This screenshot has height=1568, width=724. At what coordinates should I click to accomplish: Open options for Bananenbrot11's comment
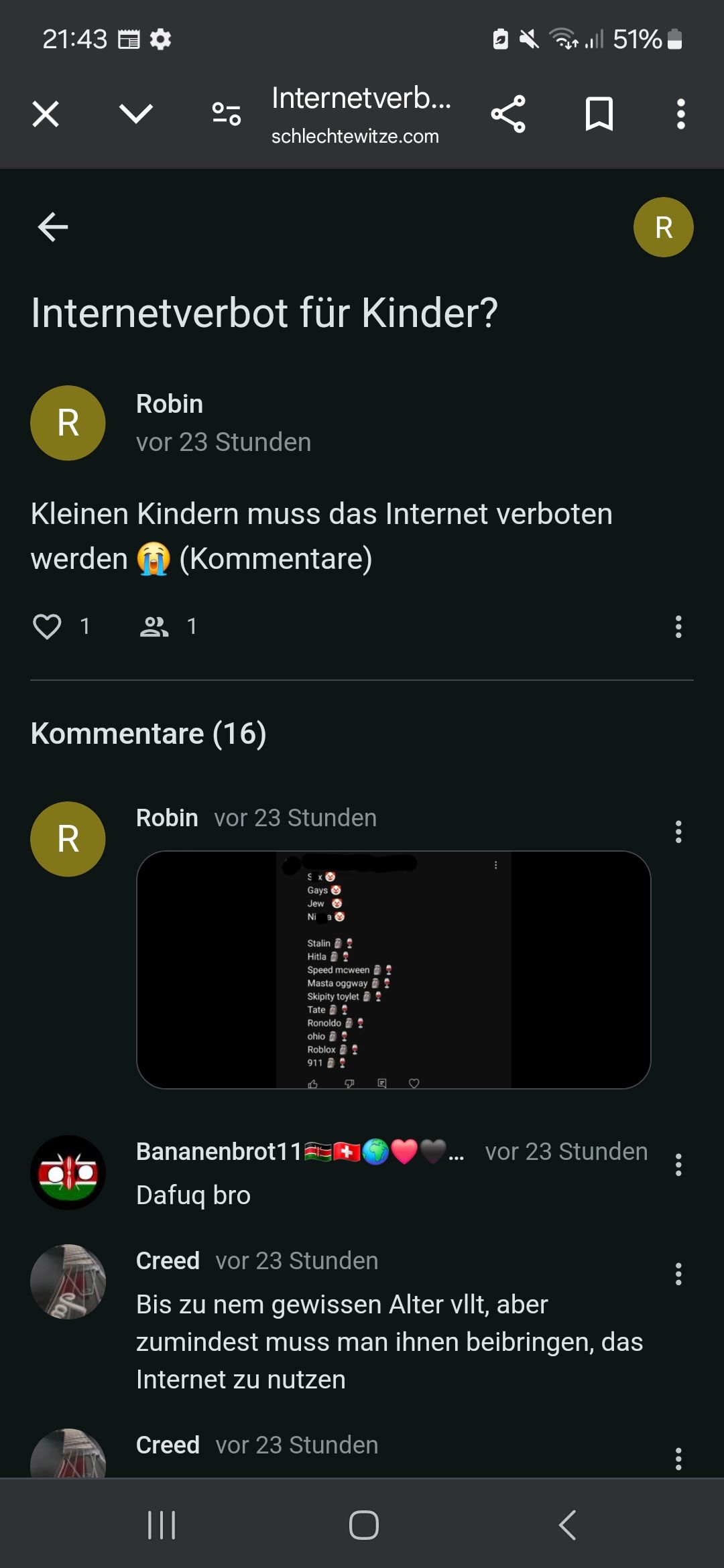tap(678, 1165)
